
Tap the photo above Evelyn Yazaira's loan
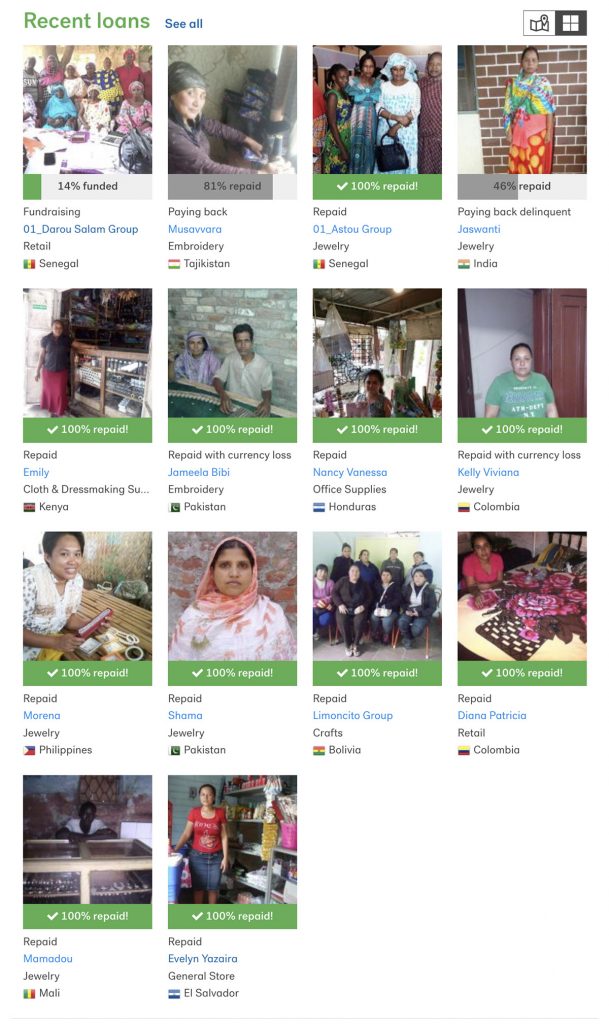[x=232, y=838]
